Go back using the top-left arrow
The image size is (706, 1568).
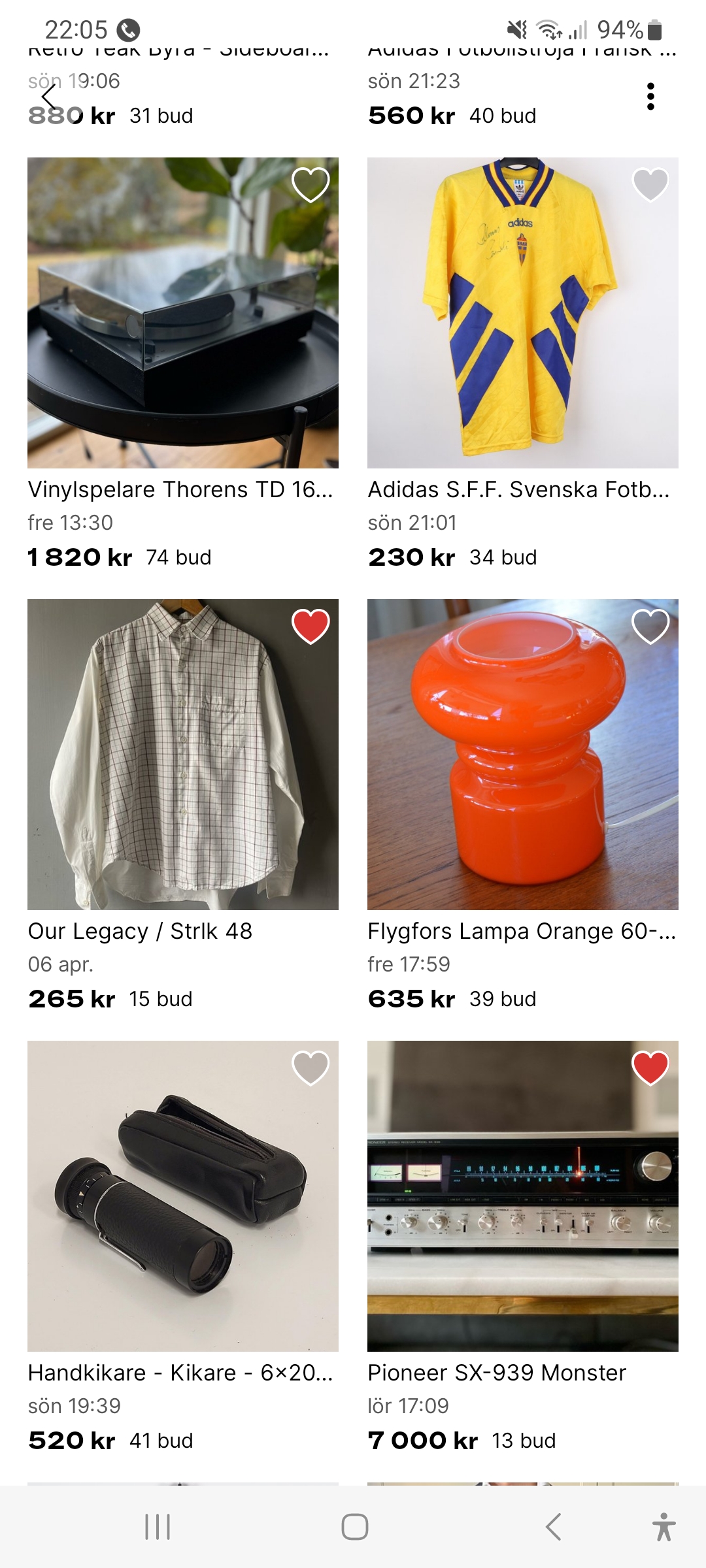point(50,97)
